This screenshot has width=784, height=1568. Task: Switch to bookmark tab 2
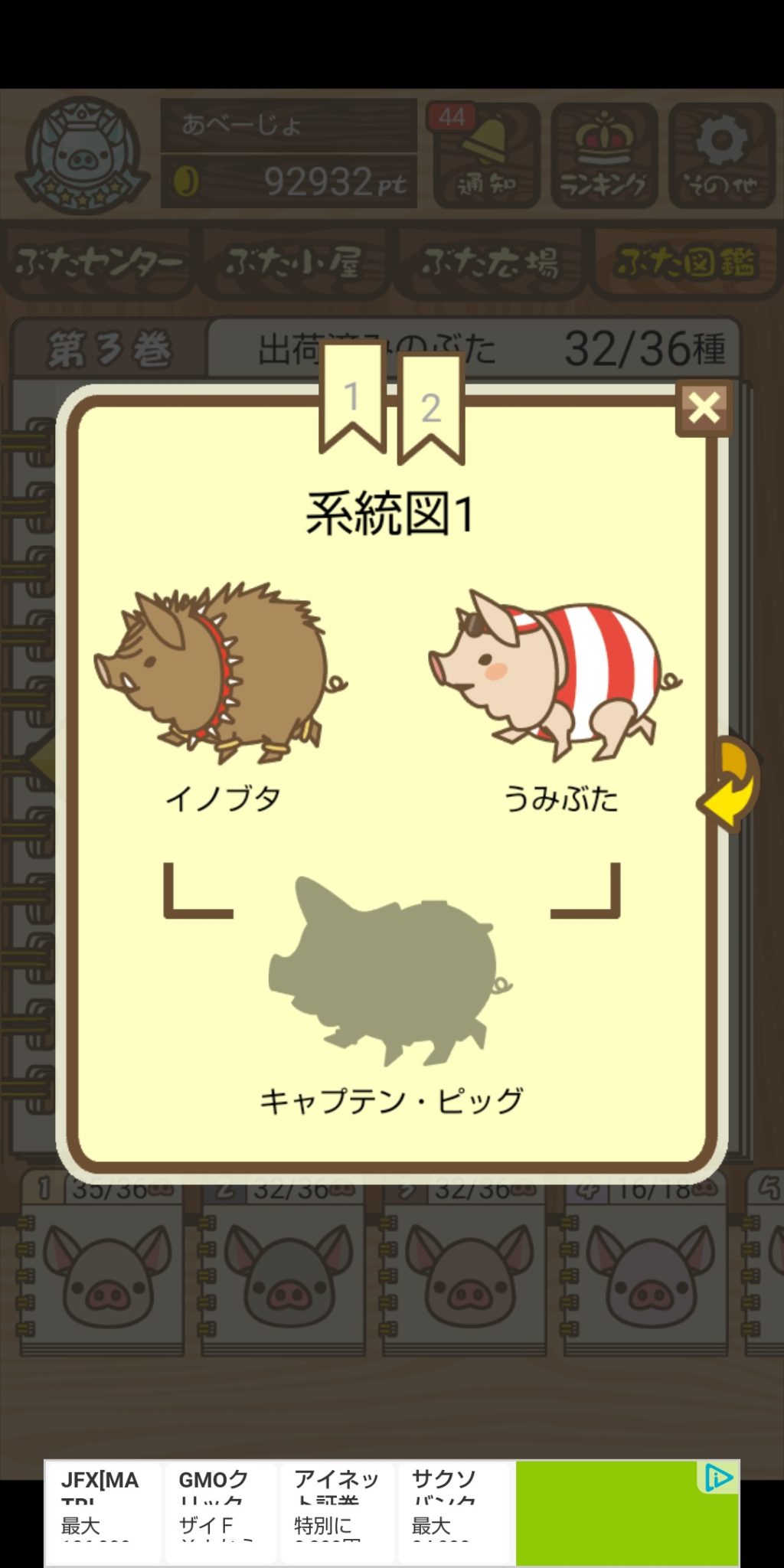430,407
